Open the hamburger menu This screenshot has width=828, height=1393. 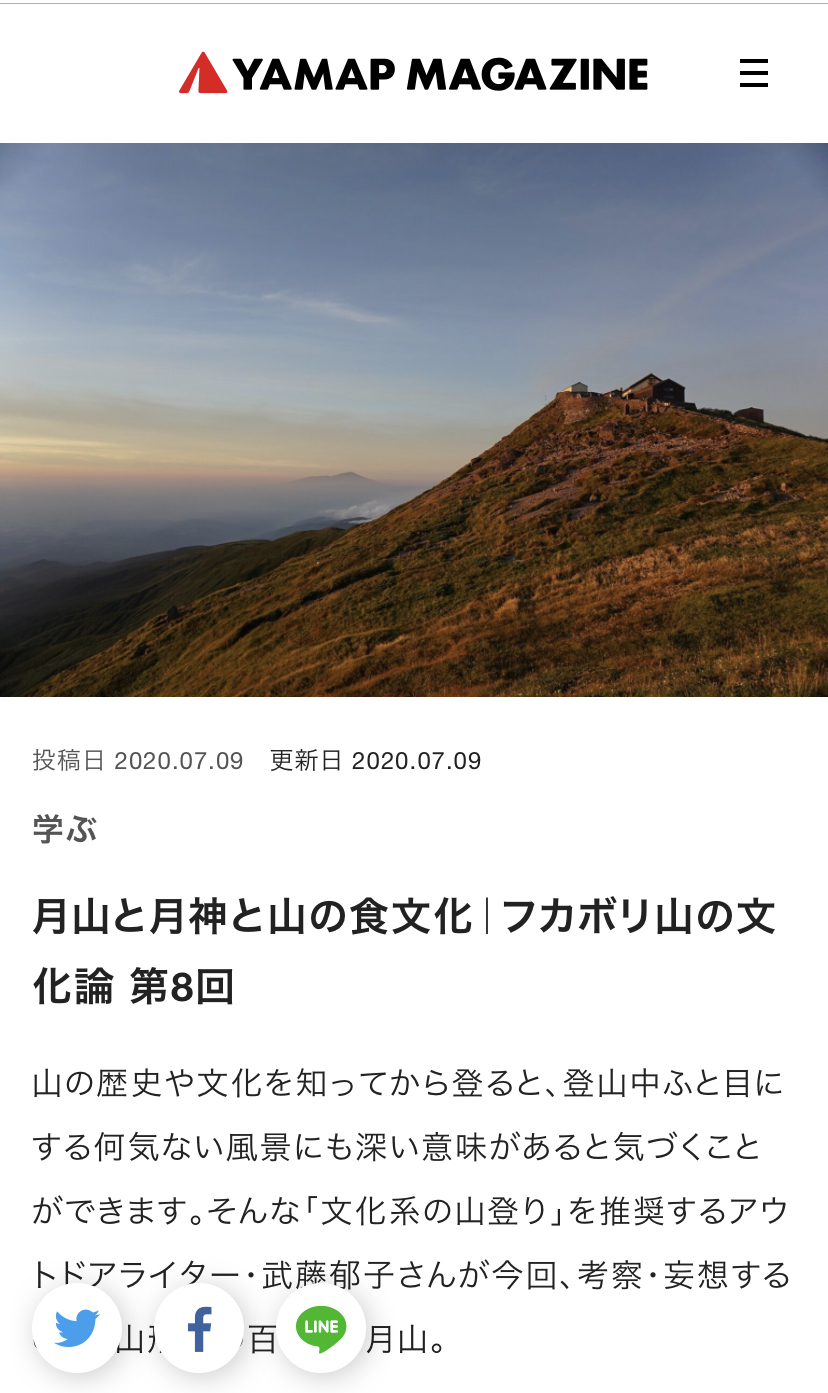point(753,73)
